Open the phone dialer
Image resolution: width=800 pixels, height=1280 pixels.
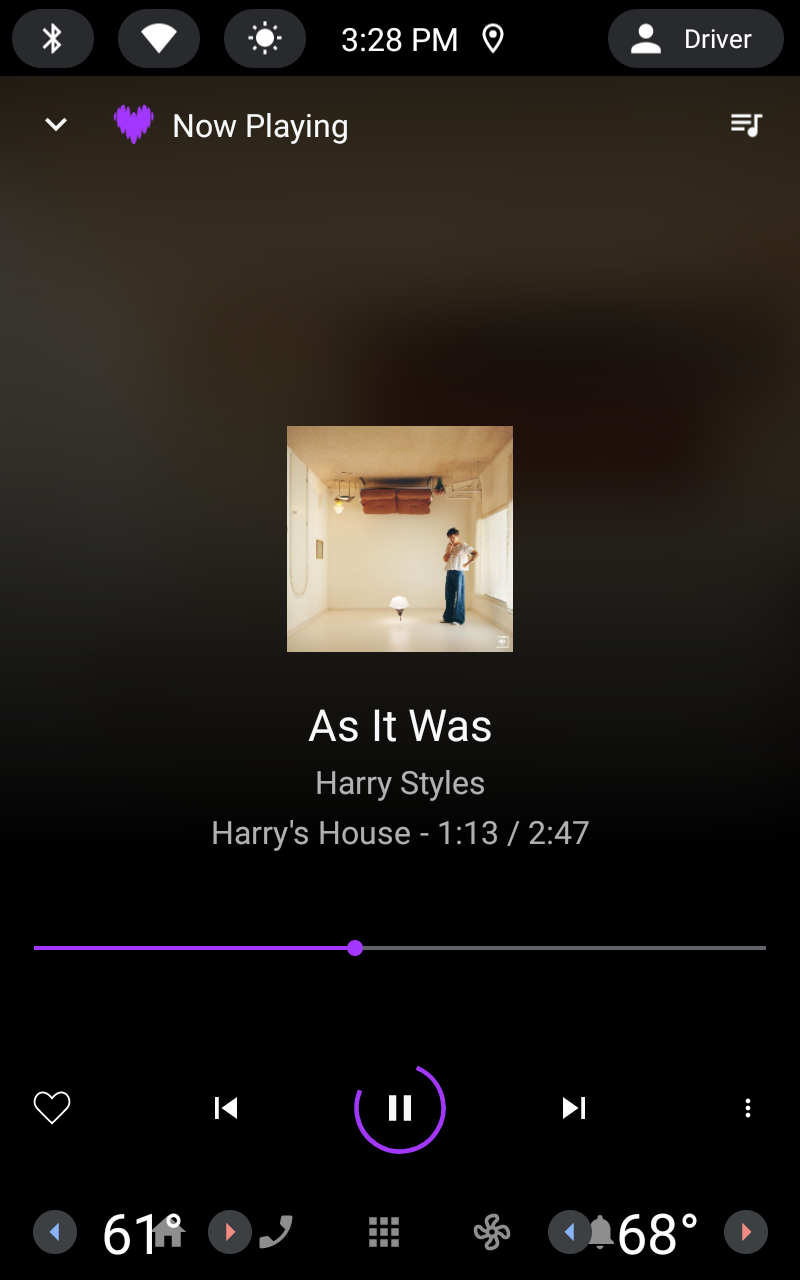pos(276,1232)
